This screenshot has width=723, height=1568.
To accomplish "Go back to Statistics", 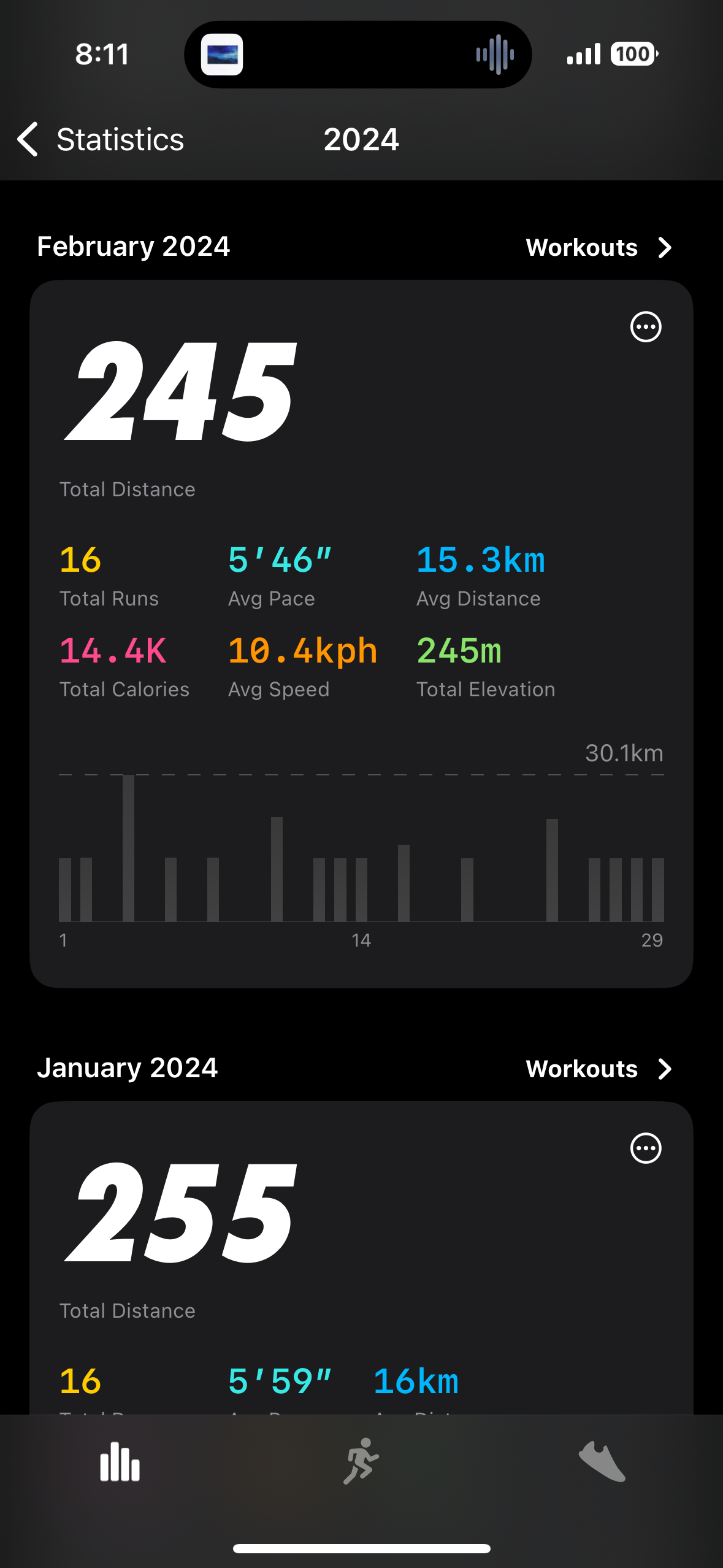I will point(101,139).
